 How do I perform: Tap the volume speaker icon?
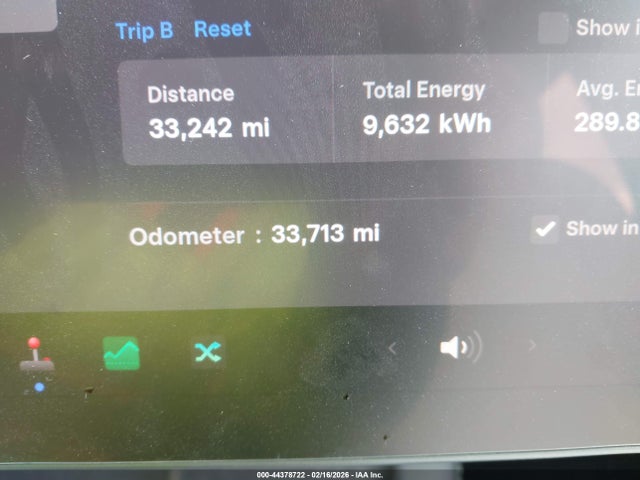tap(458, 347)
